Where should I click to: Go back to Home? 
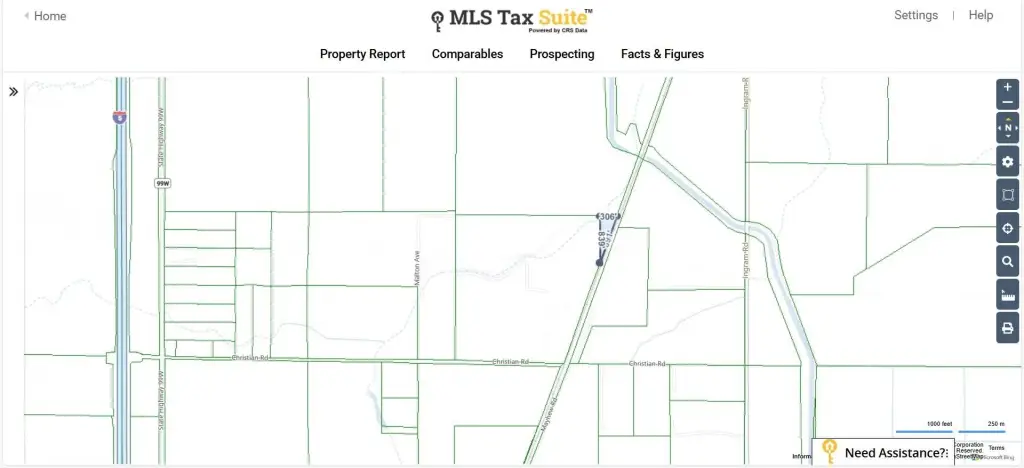[45, 16]
